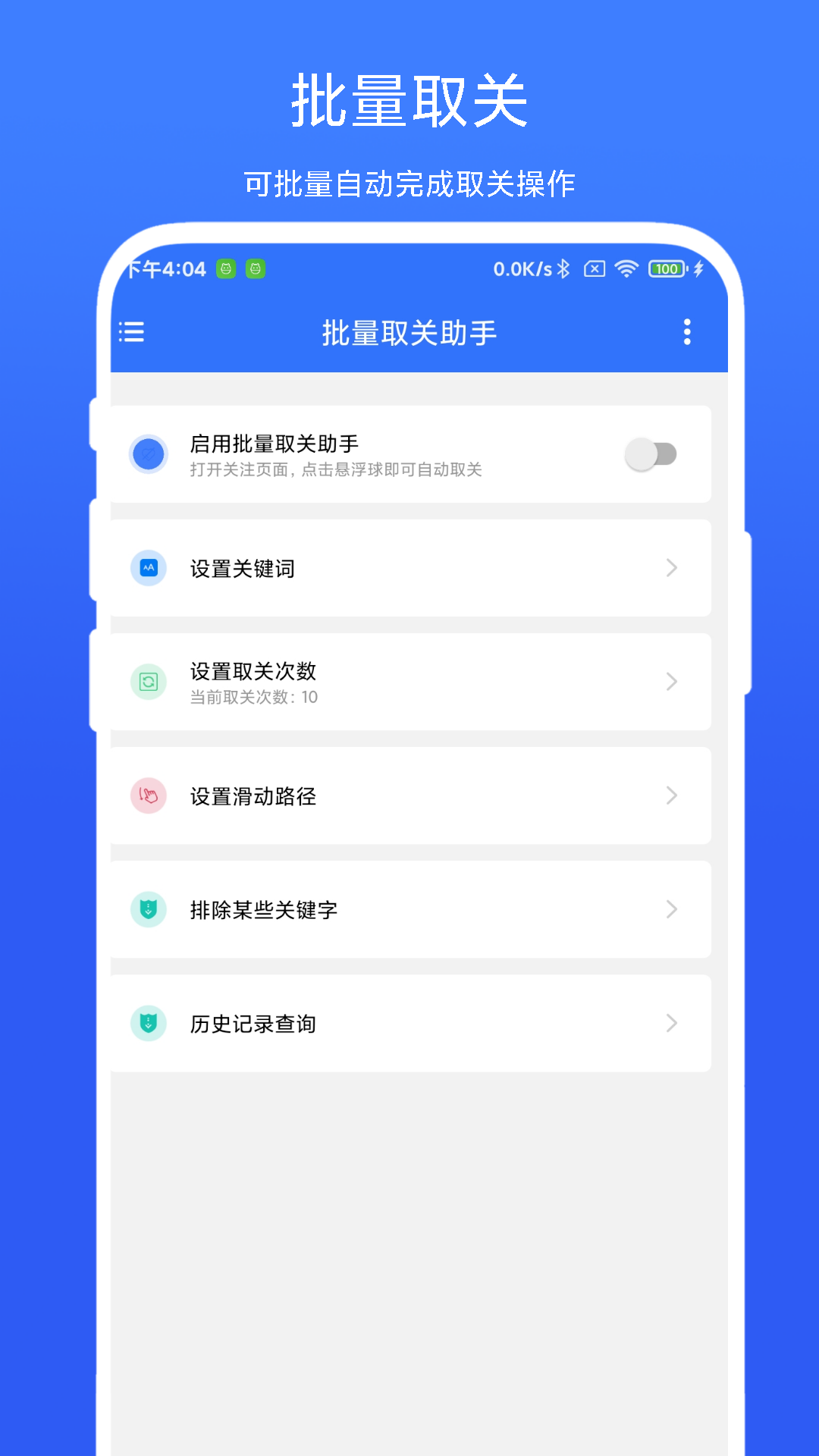Tap the Wi-Fi icon in the status bar
Screen dimensions: 819x1456
625,268
